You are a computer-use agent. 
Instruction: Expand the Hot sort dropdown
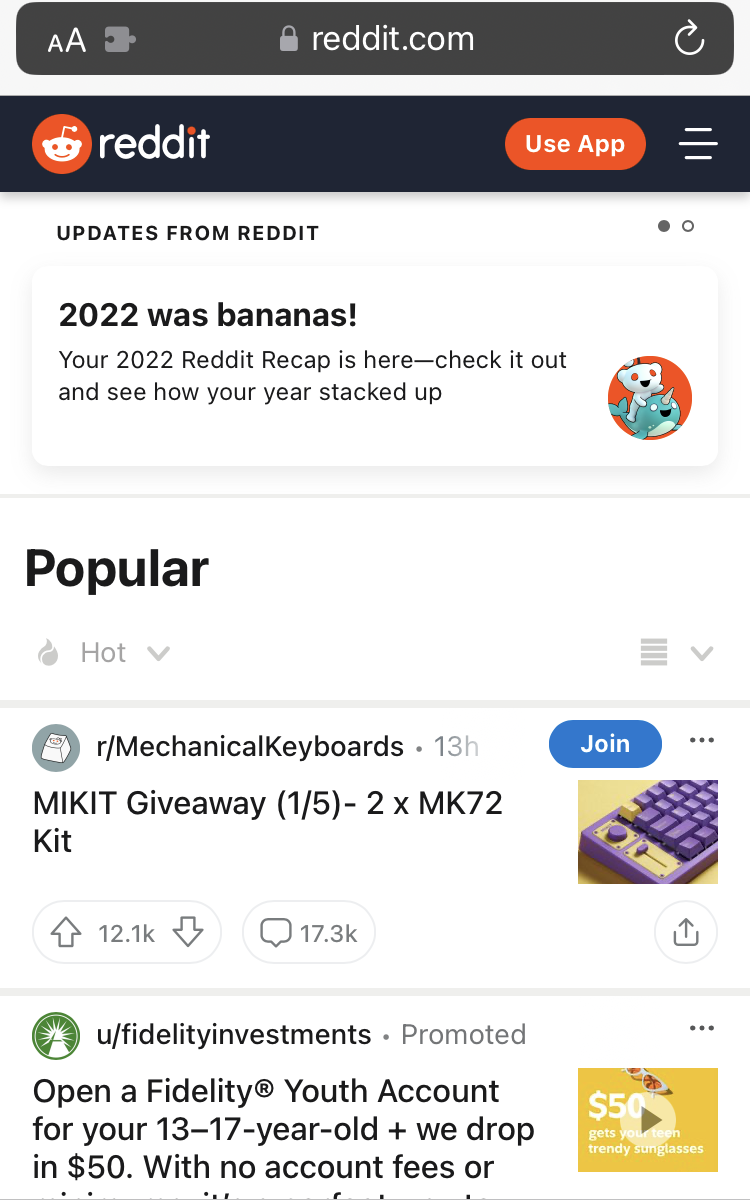[x=104, y=653]
